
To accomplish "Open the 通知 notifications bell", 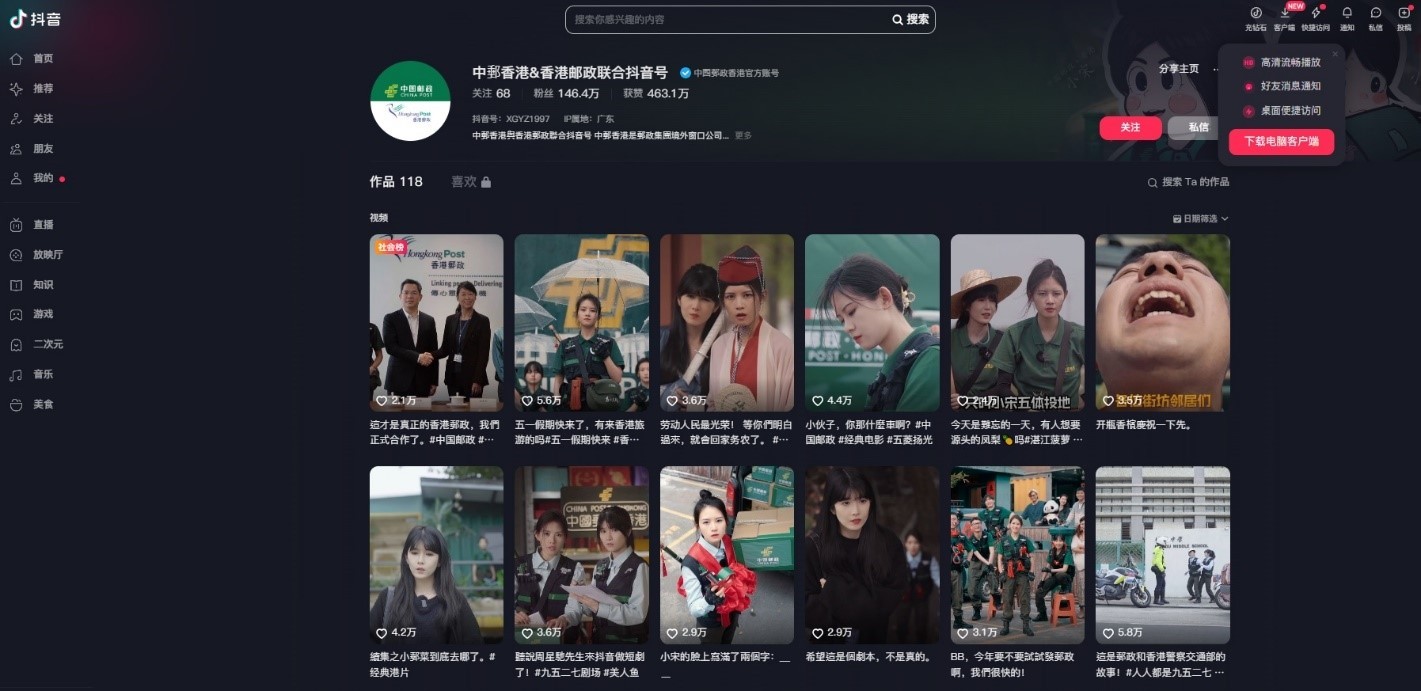I will pyautogui.click(x=1347, y=17).
